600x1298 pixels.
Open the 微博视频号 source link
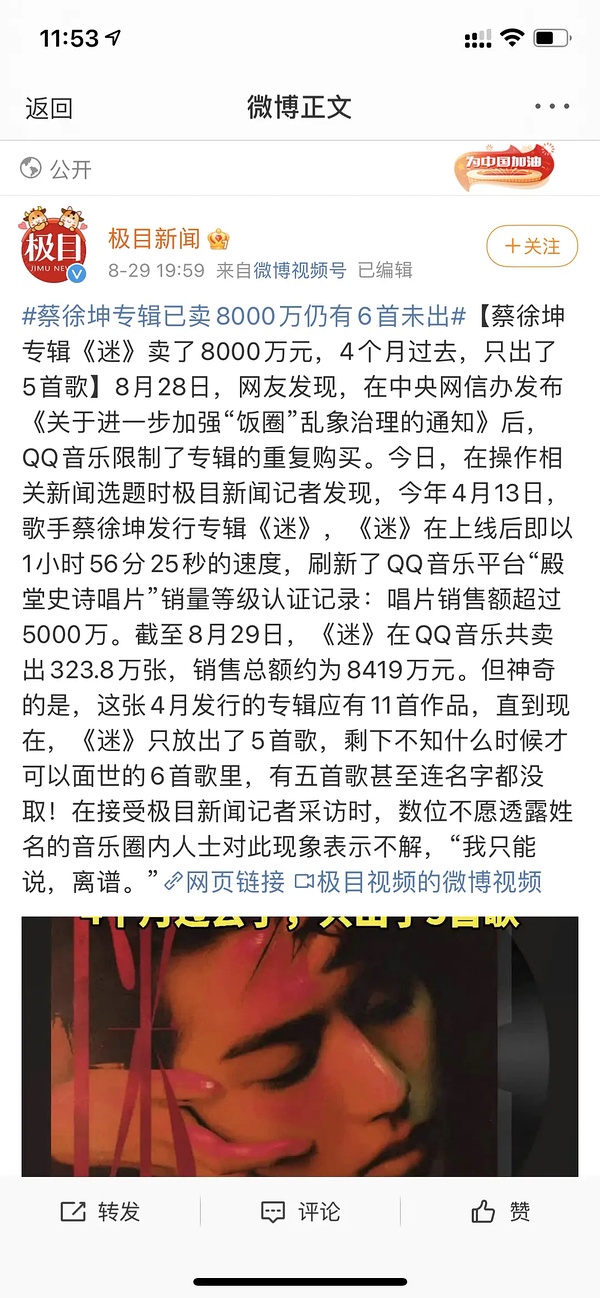tap(299, 270)
